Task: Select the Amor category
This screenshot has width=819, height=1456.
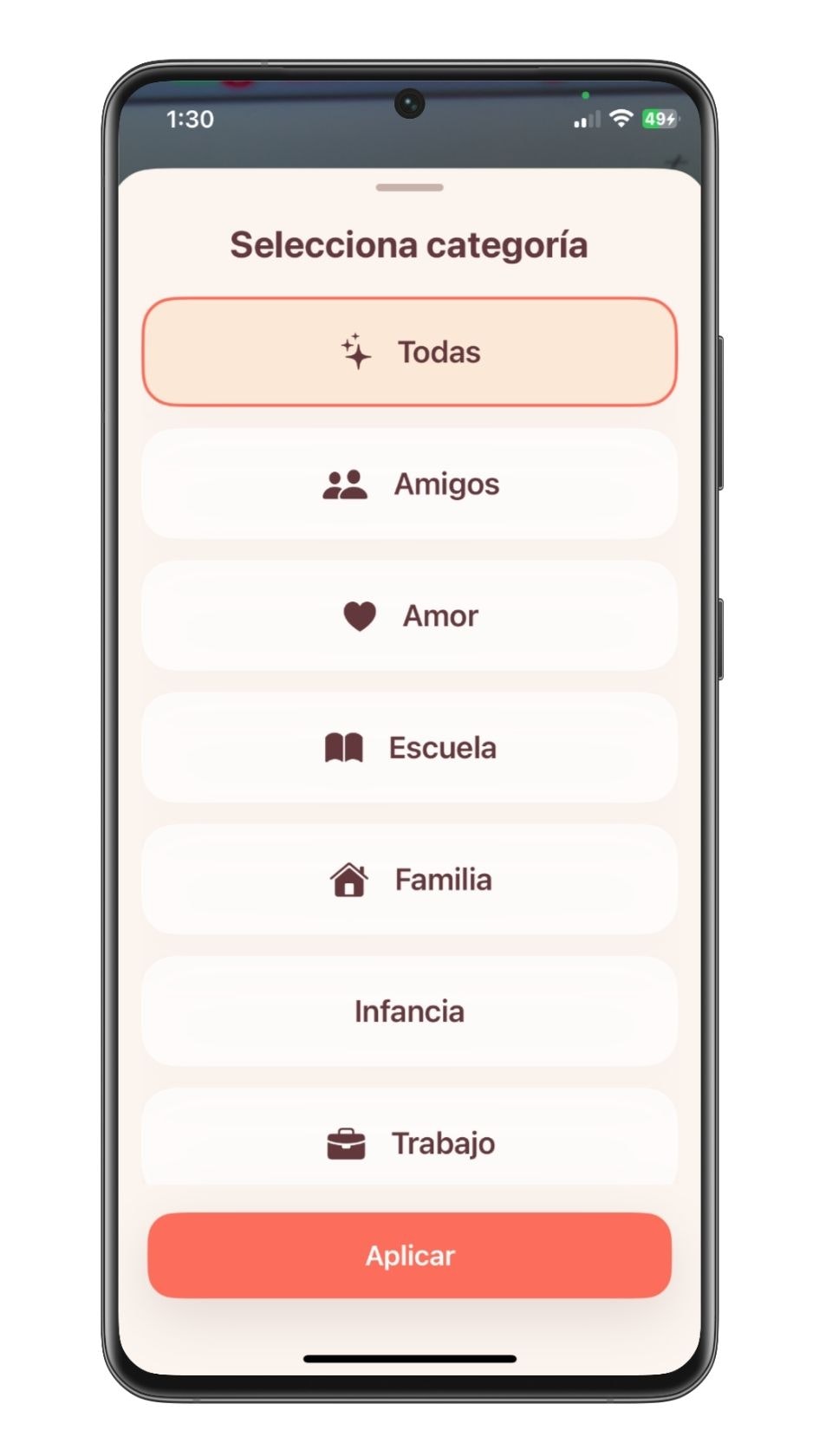Action: (x=410, y=616)
